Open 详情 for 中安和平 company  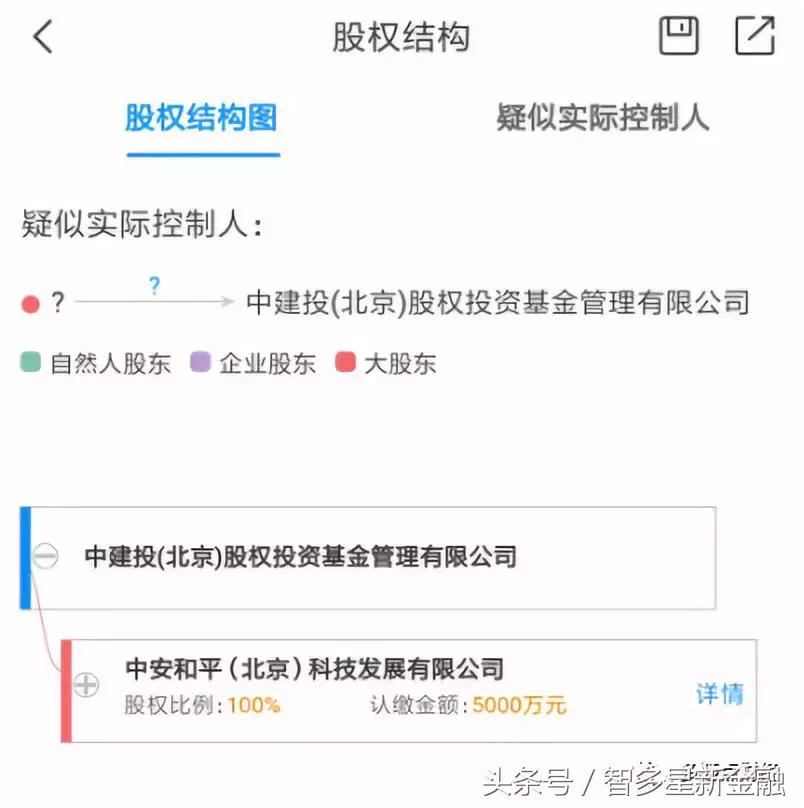[x=719, y=693]
